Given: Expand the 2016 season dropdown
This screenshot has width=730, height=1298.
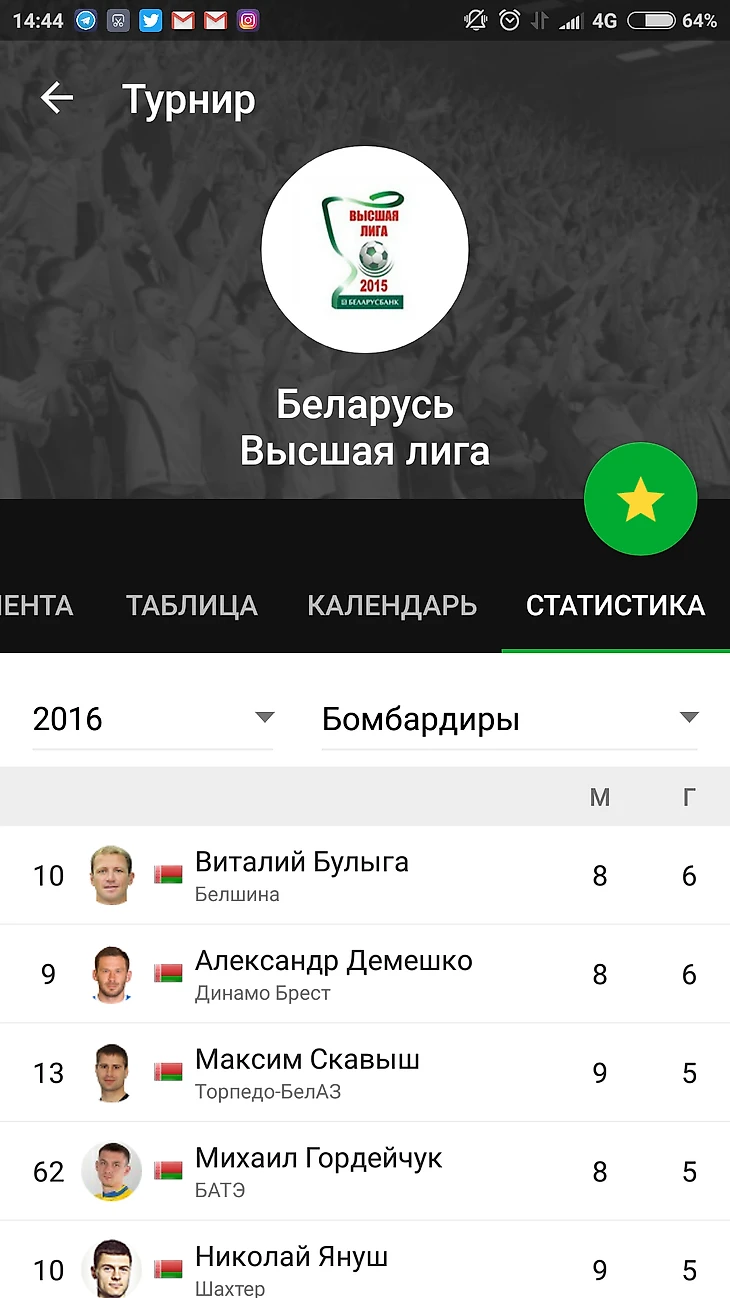Looking at the screenshot, I should pyautogui.click(x=153, y=719).
